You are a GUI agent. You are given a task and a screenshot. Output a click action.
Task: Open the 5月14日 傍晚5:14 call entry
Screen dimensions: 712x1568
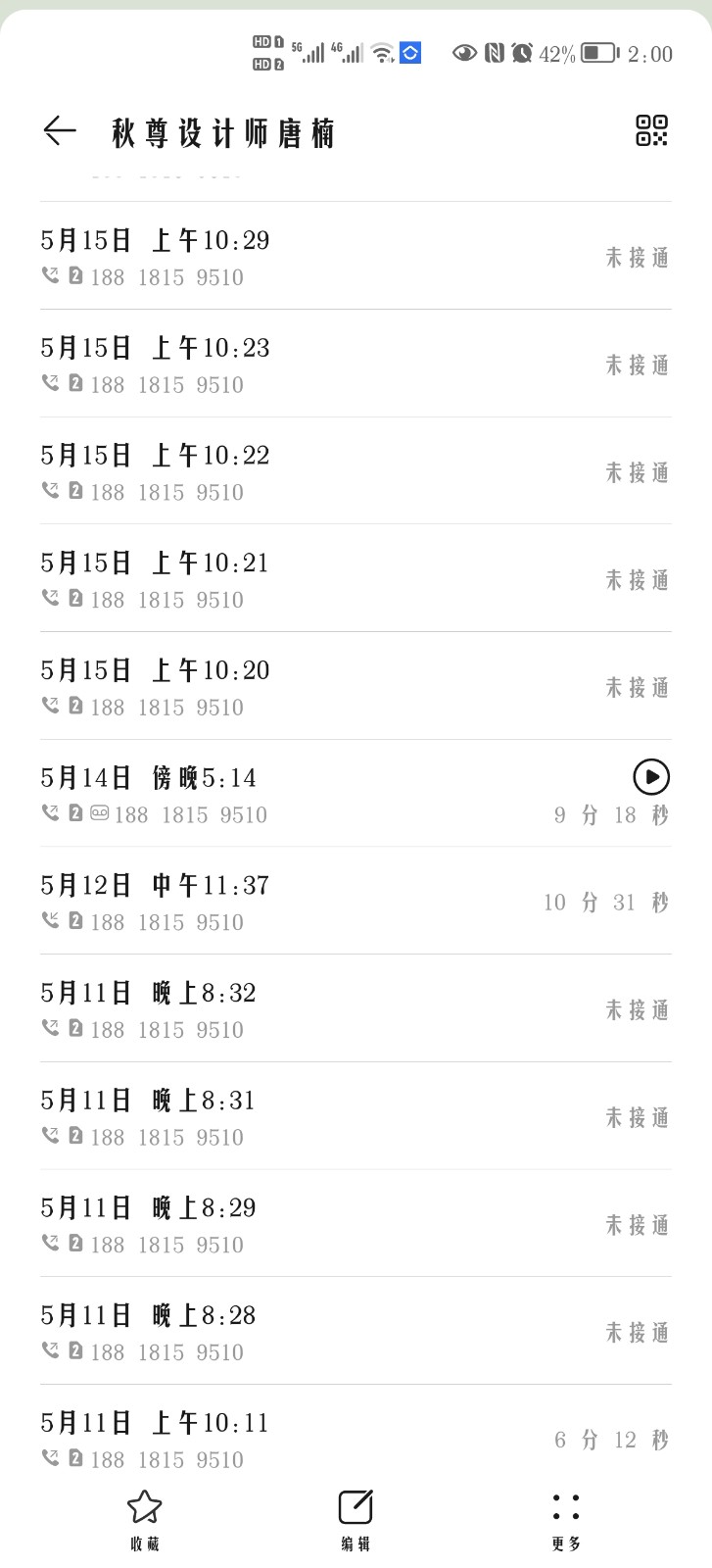(294, 795)
